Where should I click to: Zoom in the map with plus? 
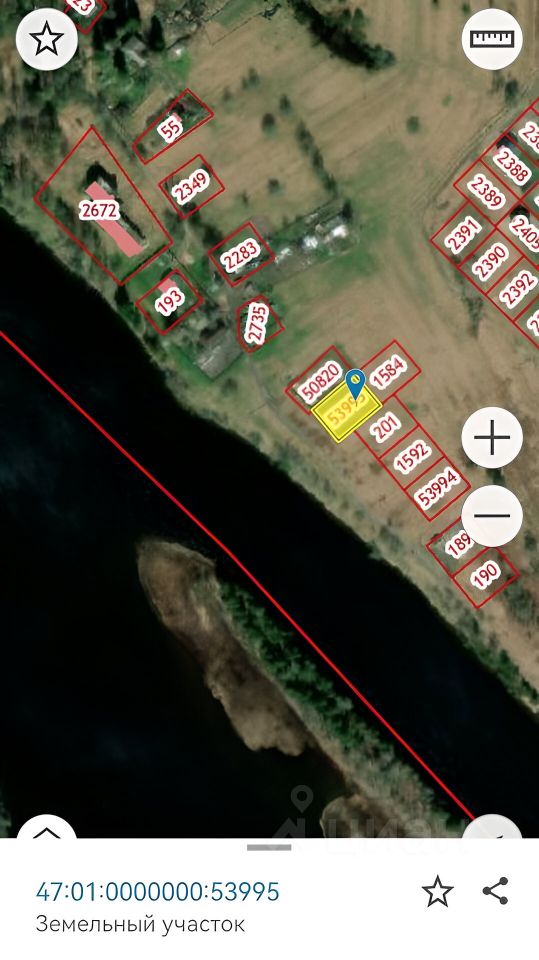492,438
